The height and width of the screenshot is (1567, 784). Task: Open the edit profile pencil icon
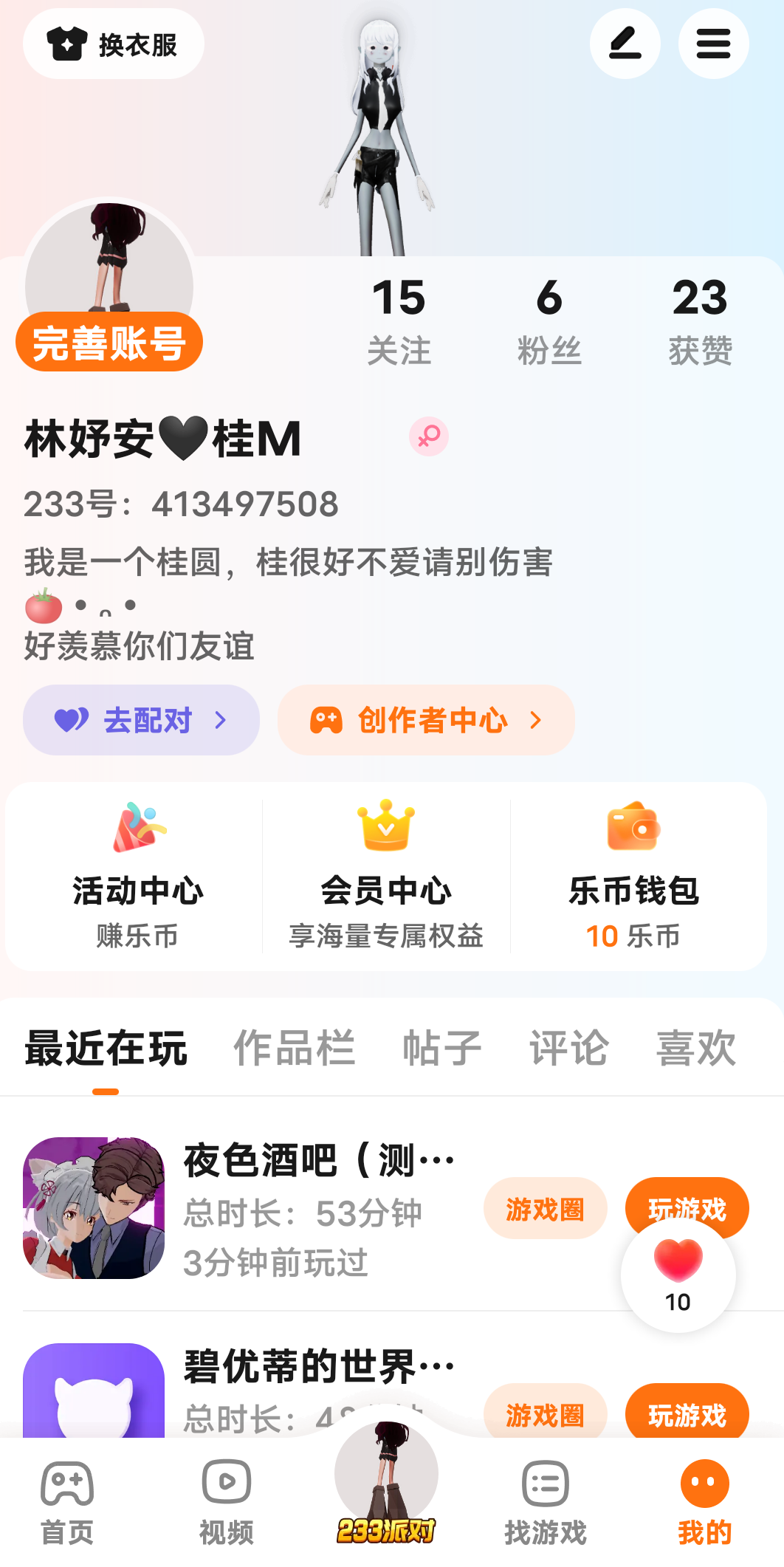click(x=625, y=44)
